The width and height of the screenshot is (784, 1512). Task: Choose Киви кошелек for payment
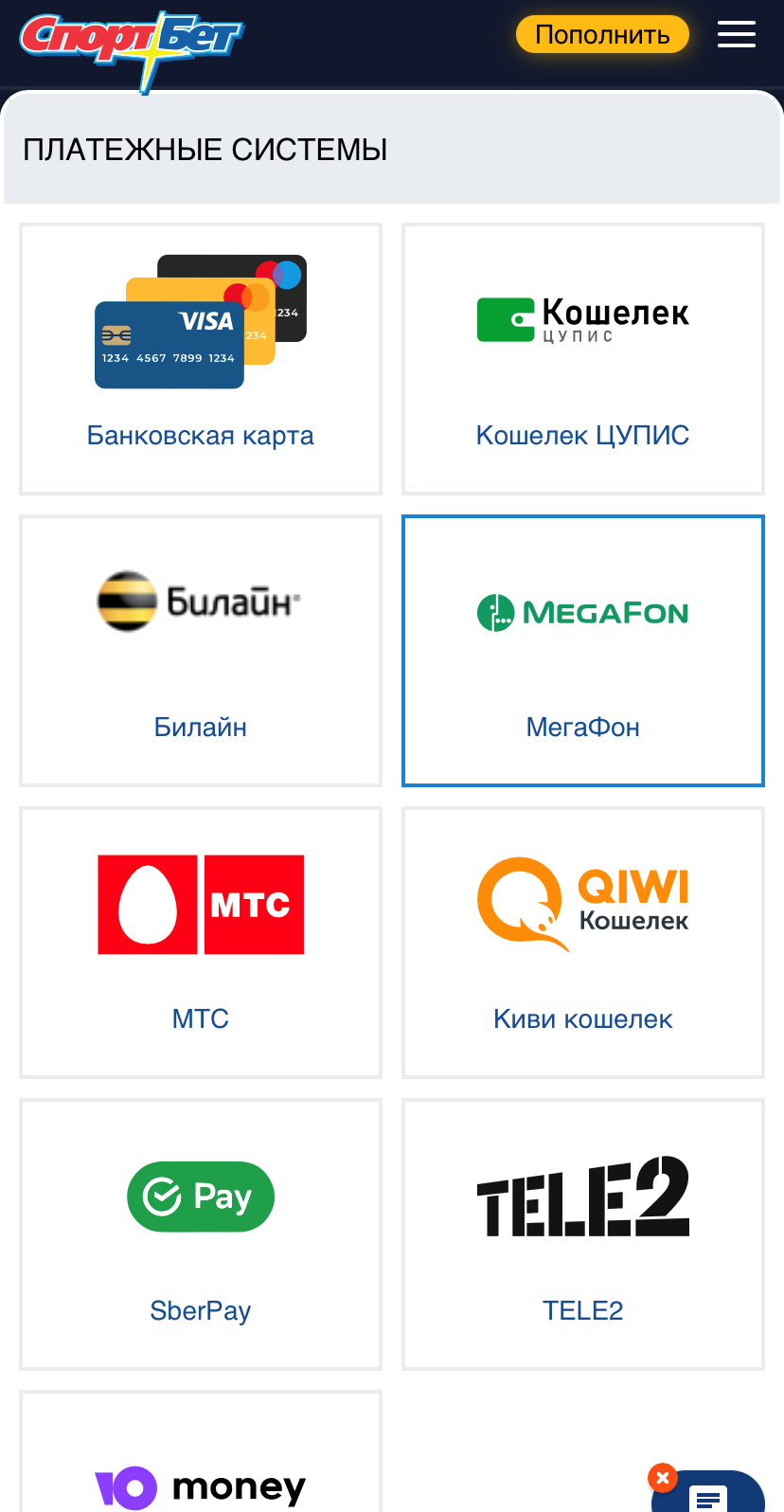coord(583,943)
